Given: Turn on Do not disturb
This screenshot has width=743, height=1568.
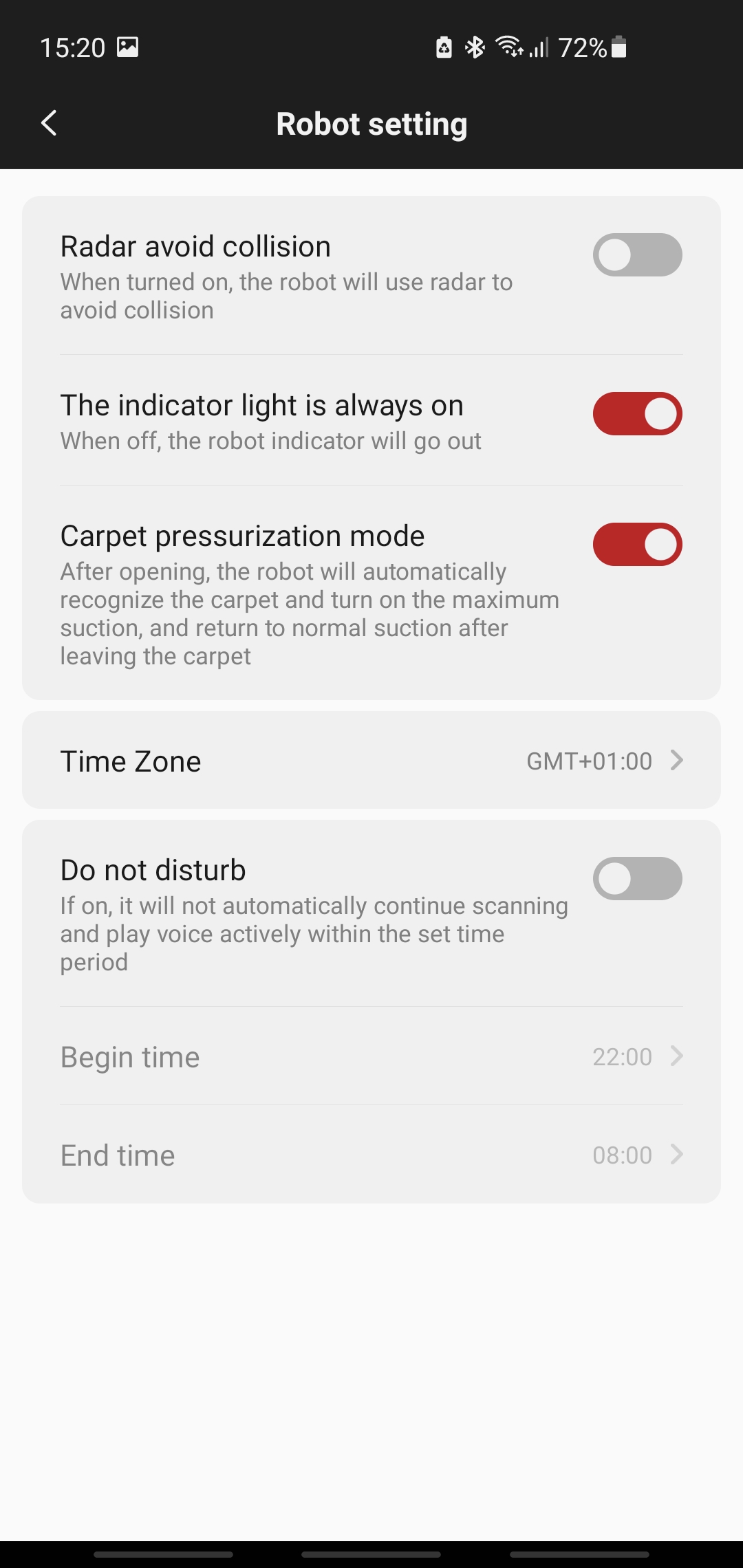Looking at the screenshot, I should [637, 879].
